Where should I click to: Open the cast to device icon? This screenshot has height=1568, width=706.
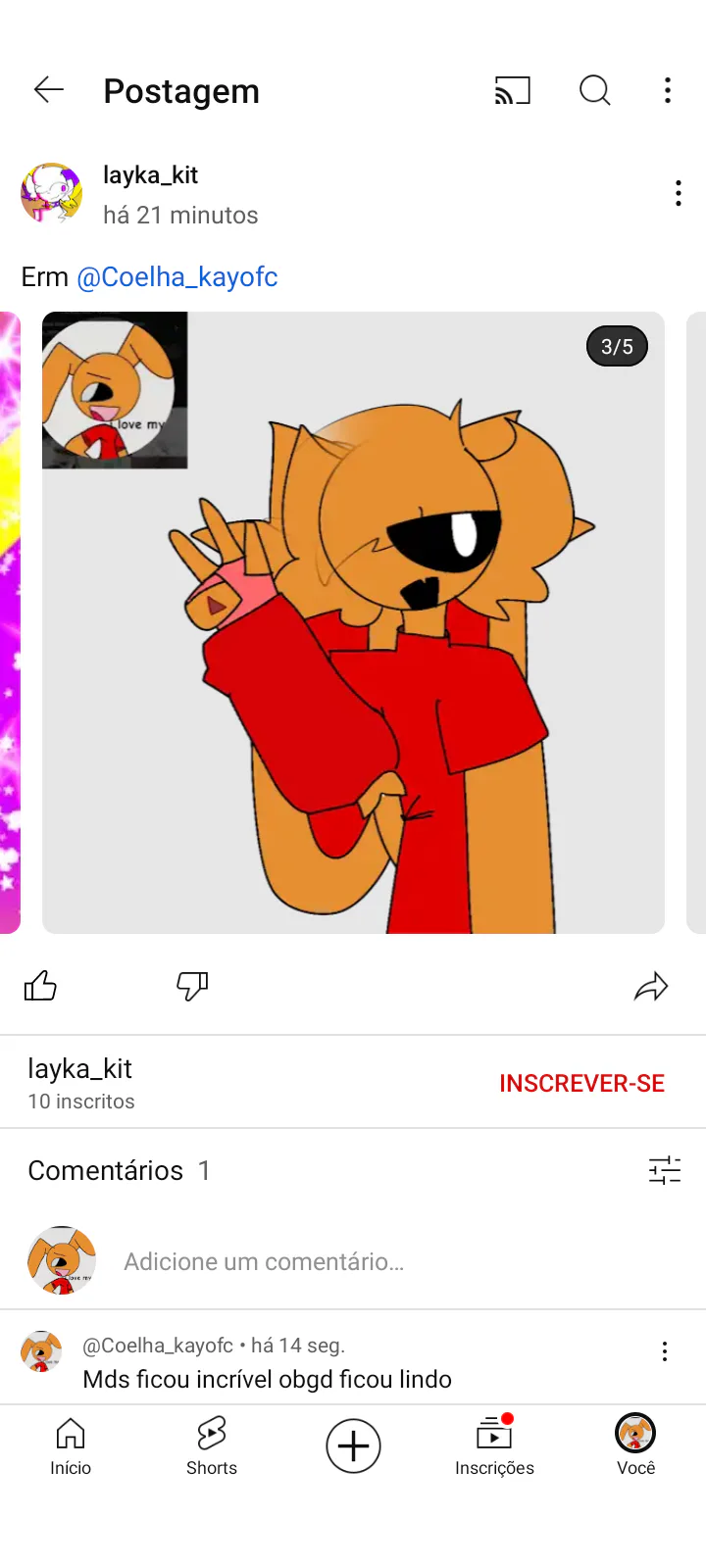(x=512, y=90)
